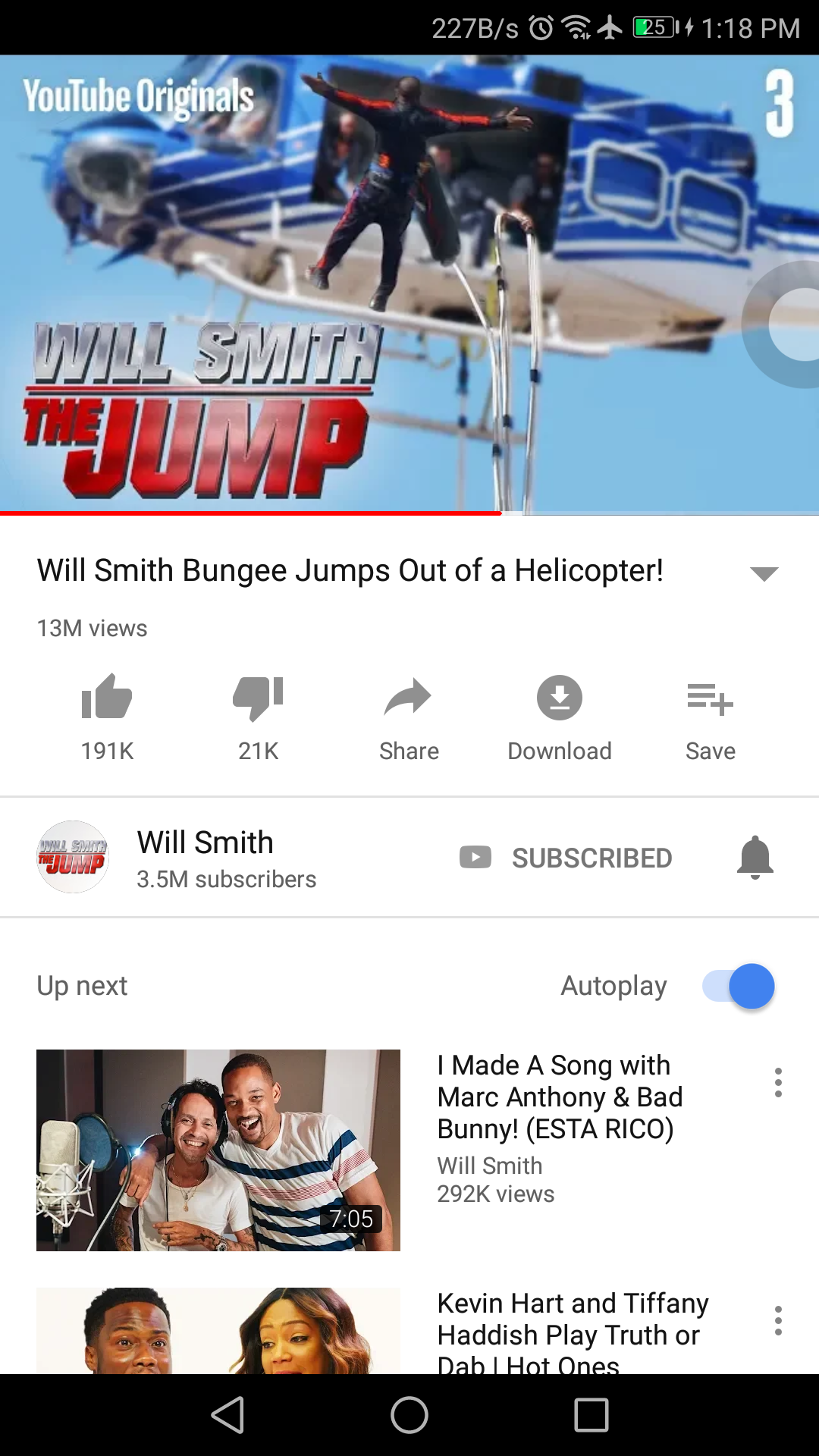Play I Made A Song with Marc Anthony video
Image resolution: width=819 pixels, height=1456 pixels.
pos(218,1150)
